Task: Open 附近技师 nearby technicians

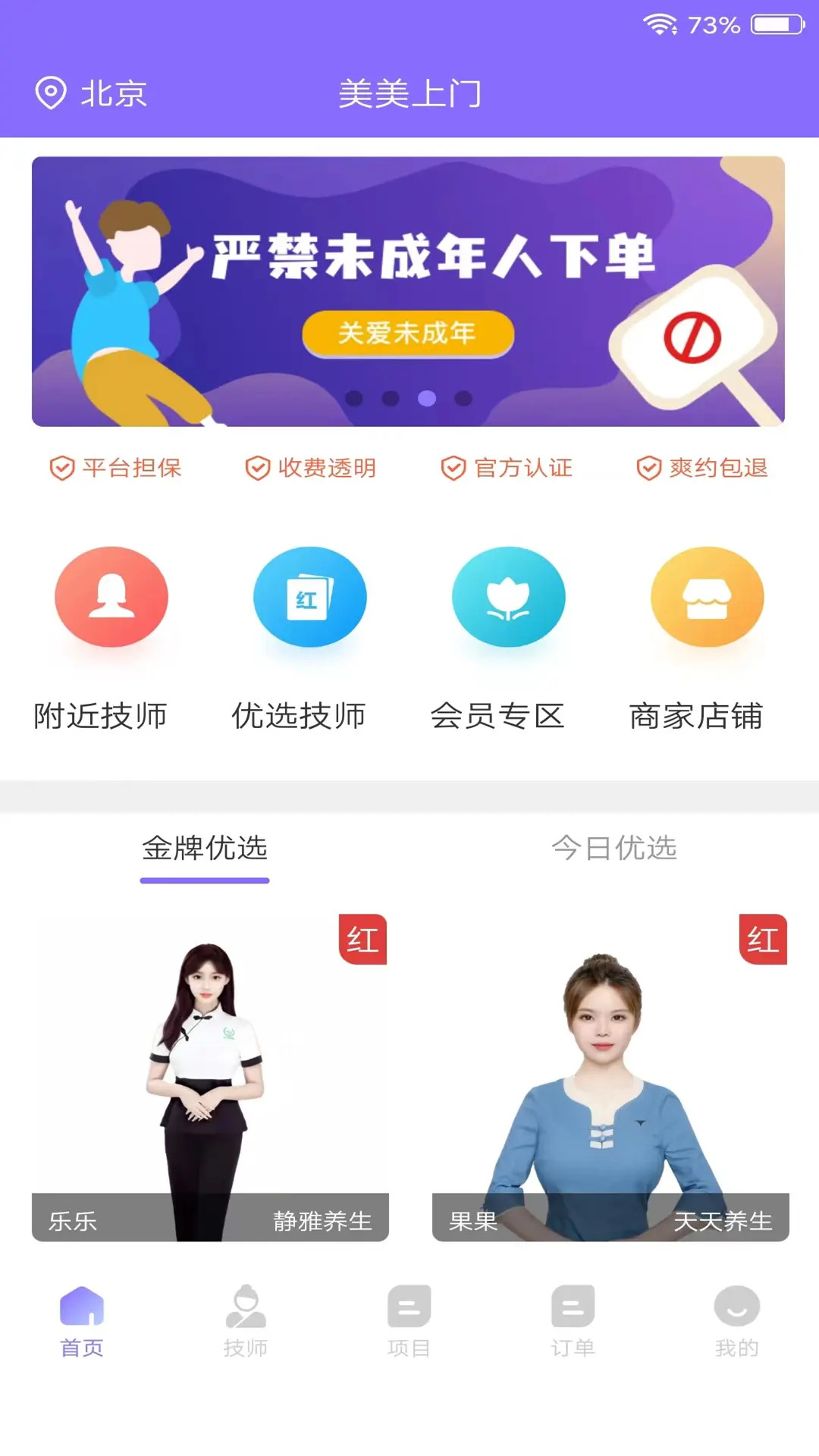Action: pyautogui.click(x=111, y=637)
